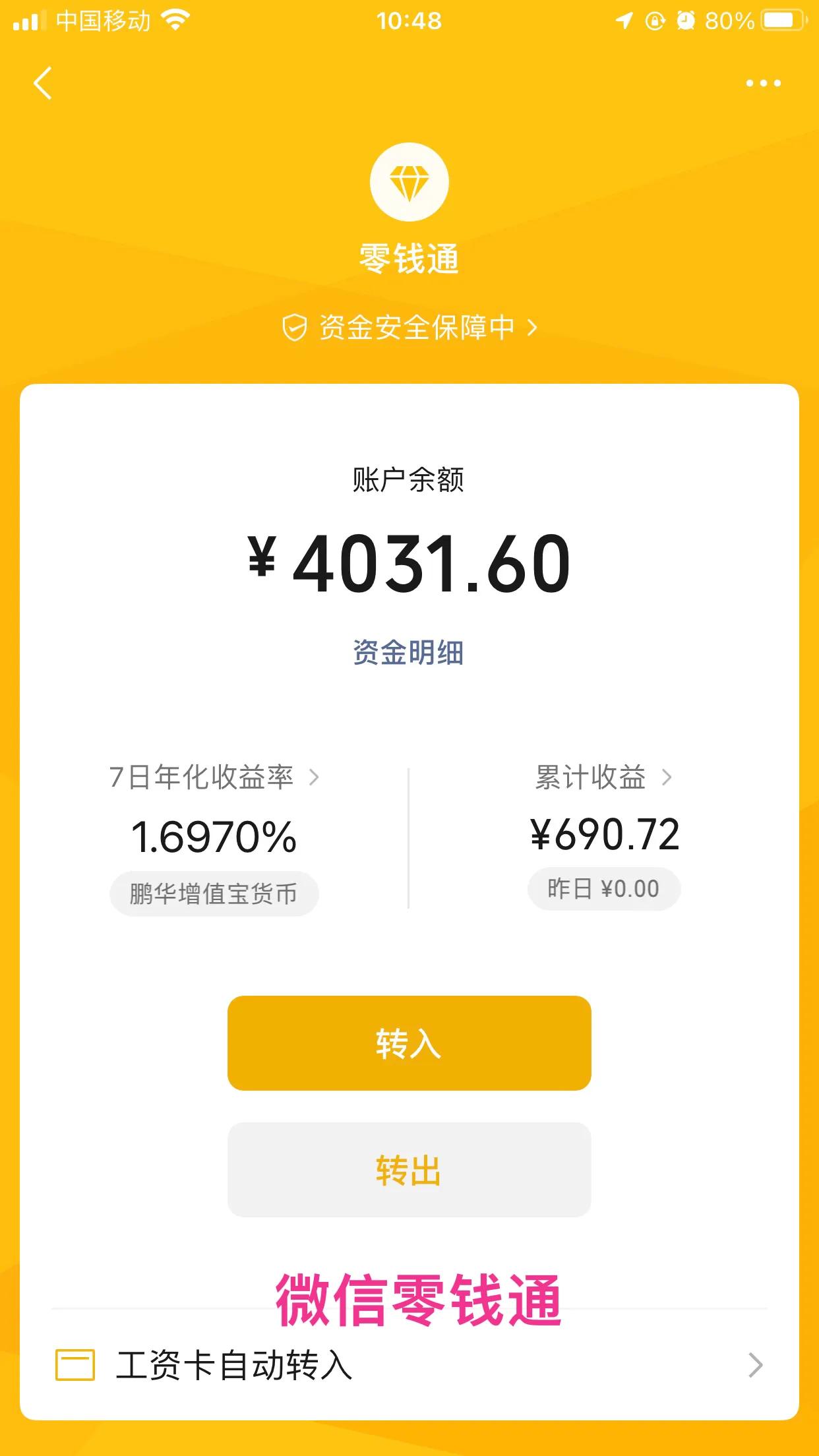This screenshot has width=819, height=1456.
Task: Tap the Wi-Fi icon in the status bar
Action: tap(175, 20)
